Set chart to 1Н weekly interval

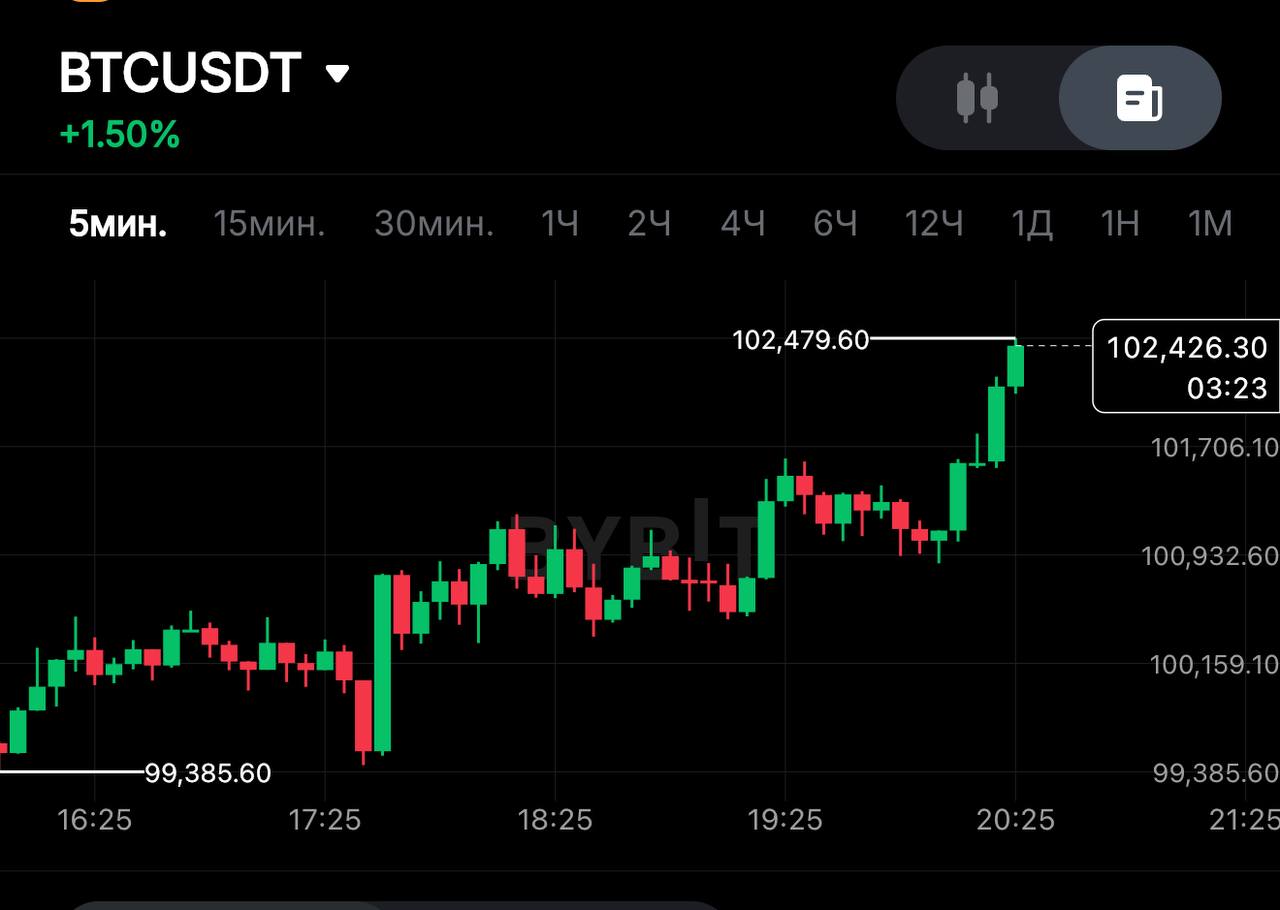(x=1120, y=224)
